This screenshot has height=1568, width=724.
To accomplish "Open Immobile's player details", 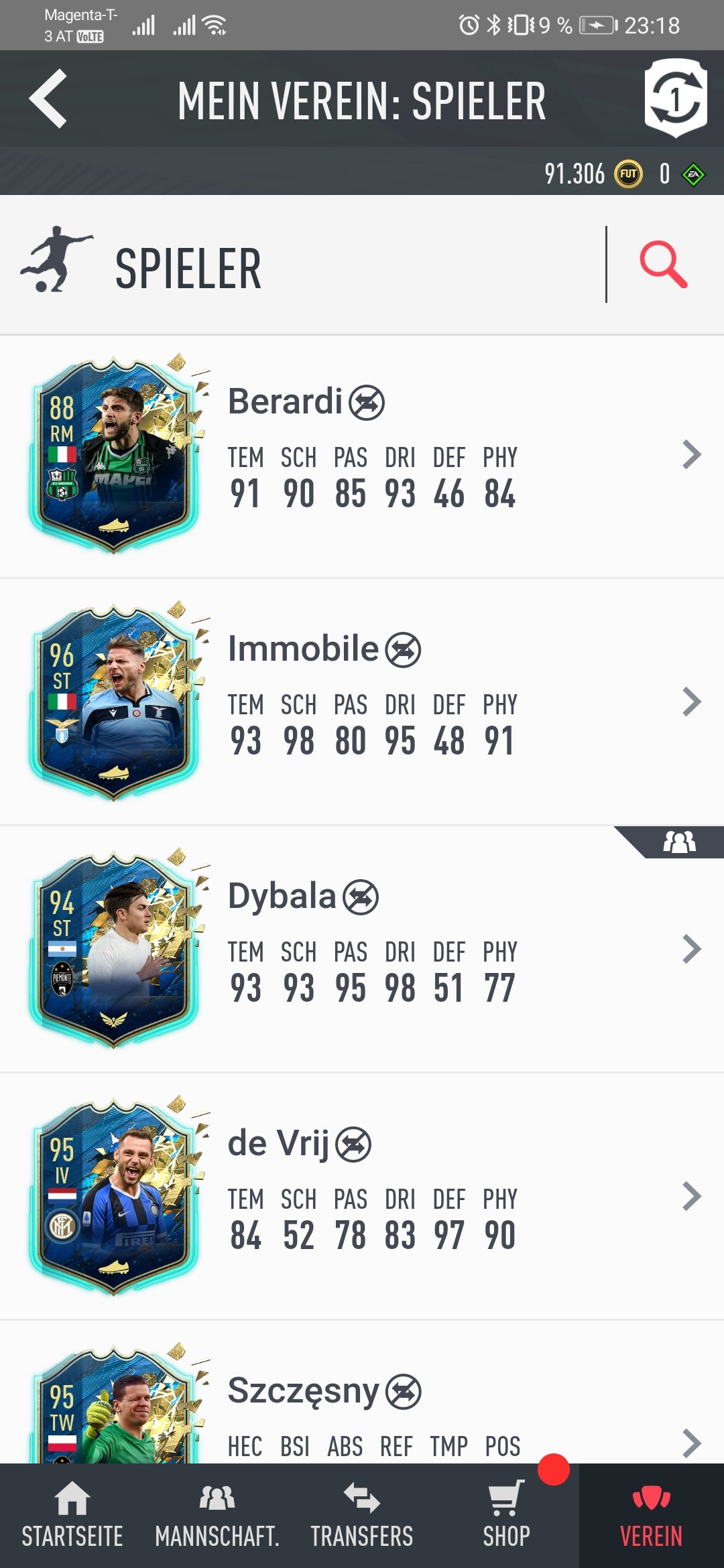I will coord(362,702).
